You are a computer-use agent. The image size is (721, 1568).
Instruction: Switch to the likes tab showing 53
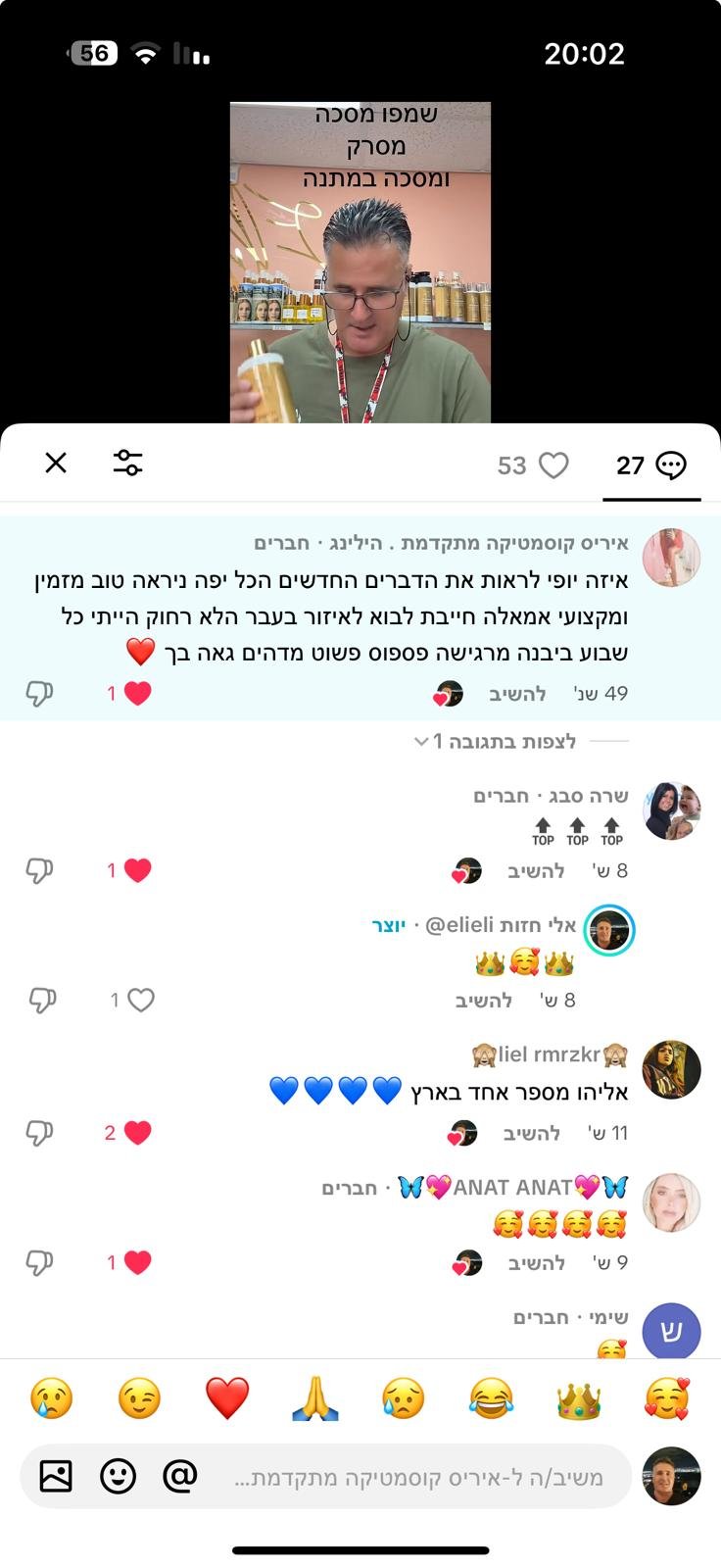(x=533, y=465)
